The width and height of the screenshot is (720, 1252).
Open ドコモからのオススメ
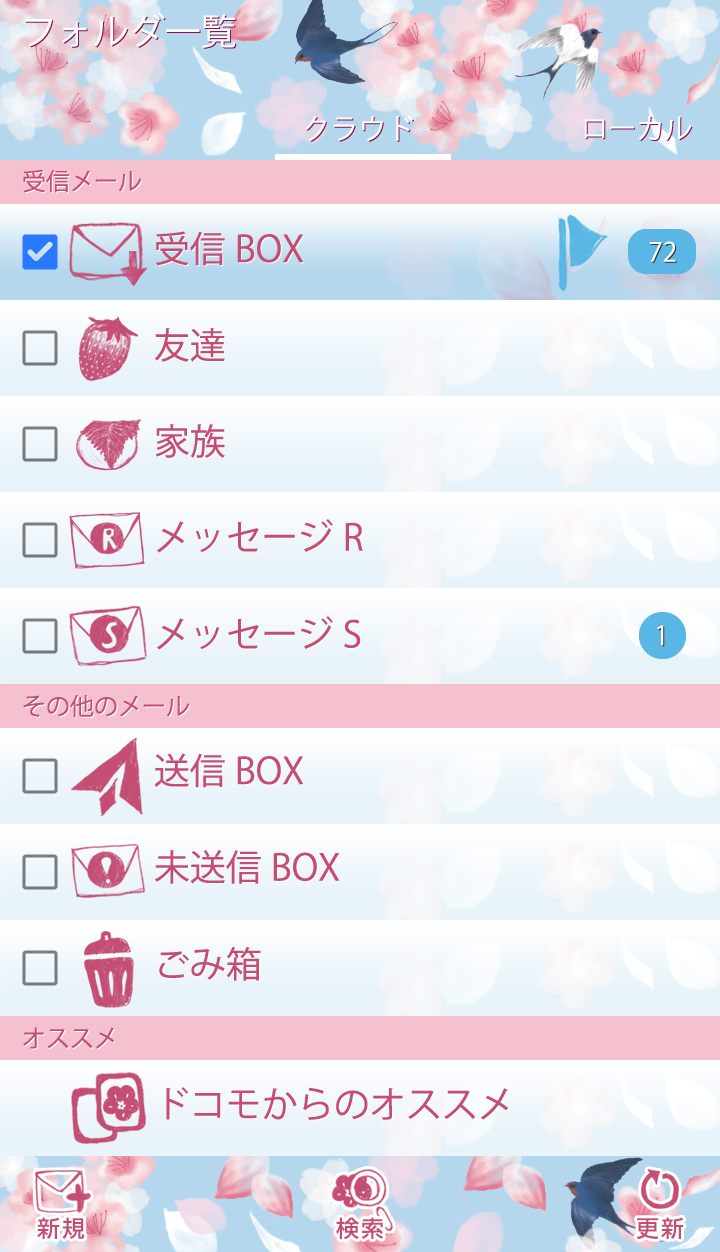330,1105
